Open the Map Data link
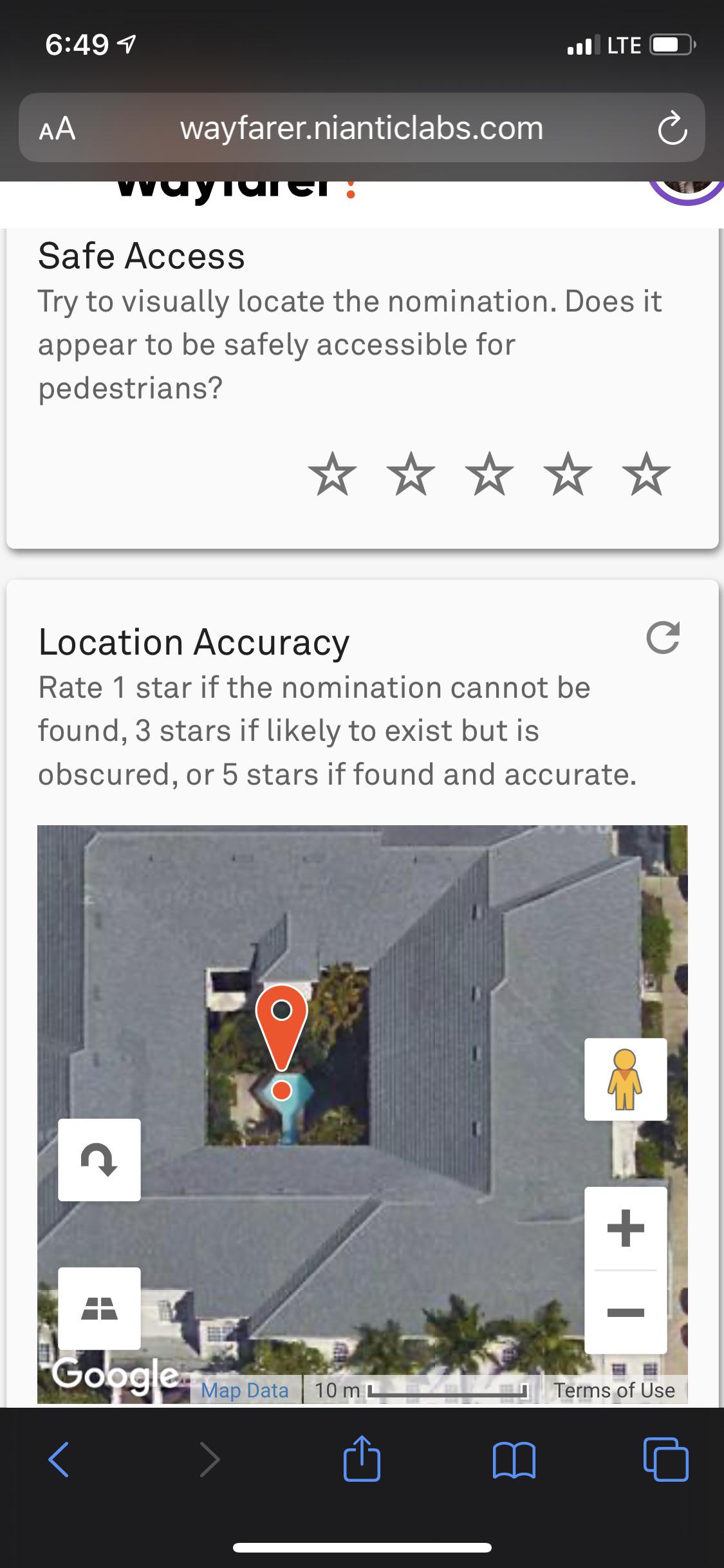 [x=245, y=1390]
